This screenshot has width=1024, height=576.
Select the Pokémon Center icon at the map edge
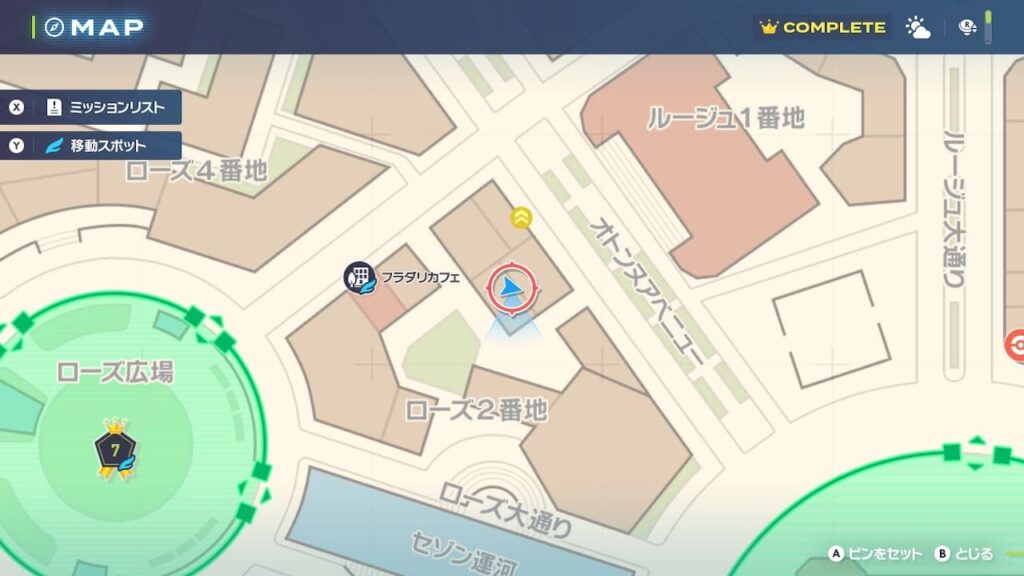click(1015, 345)
